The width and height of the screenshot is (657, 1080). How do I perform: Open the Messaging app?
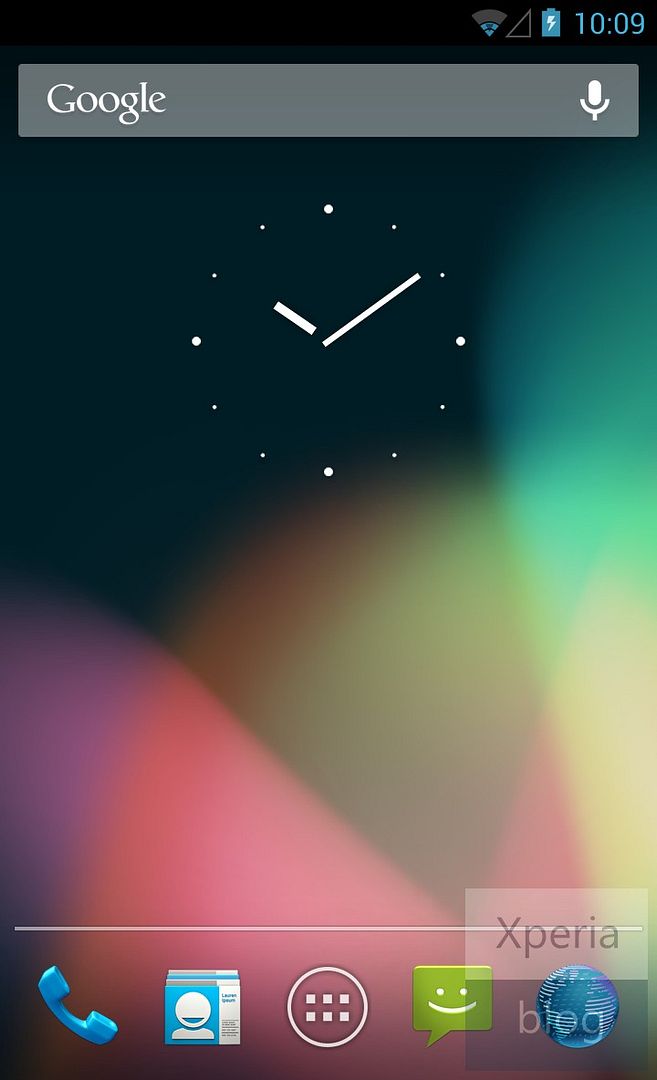coord(452,1006)
